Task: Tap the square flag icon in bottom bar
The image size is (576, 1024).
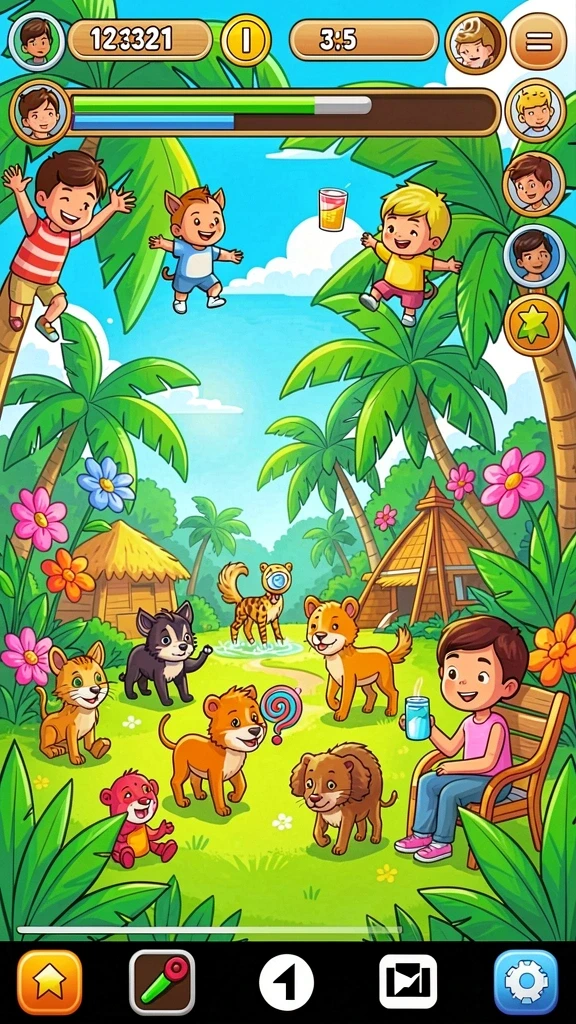Action: point(408,982)
